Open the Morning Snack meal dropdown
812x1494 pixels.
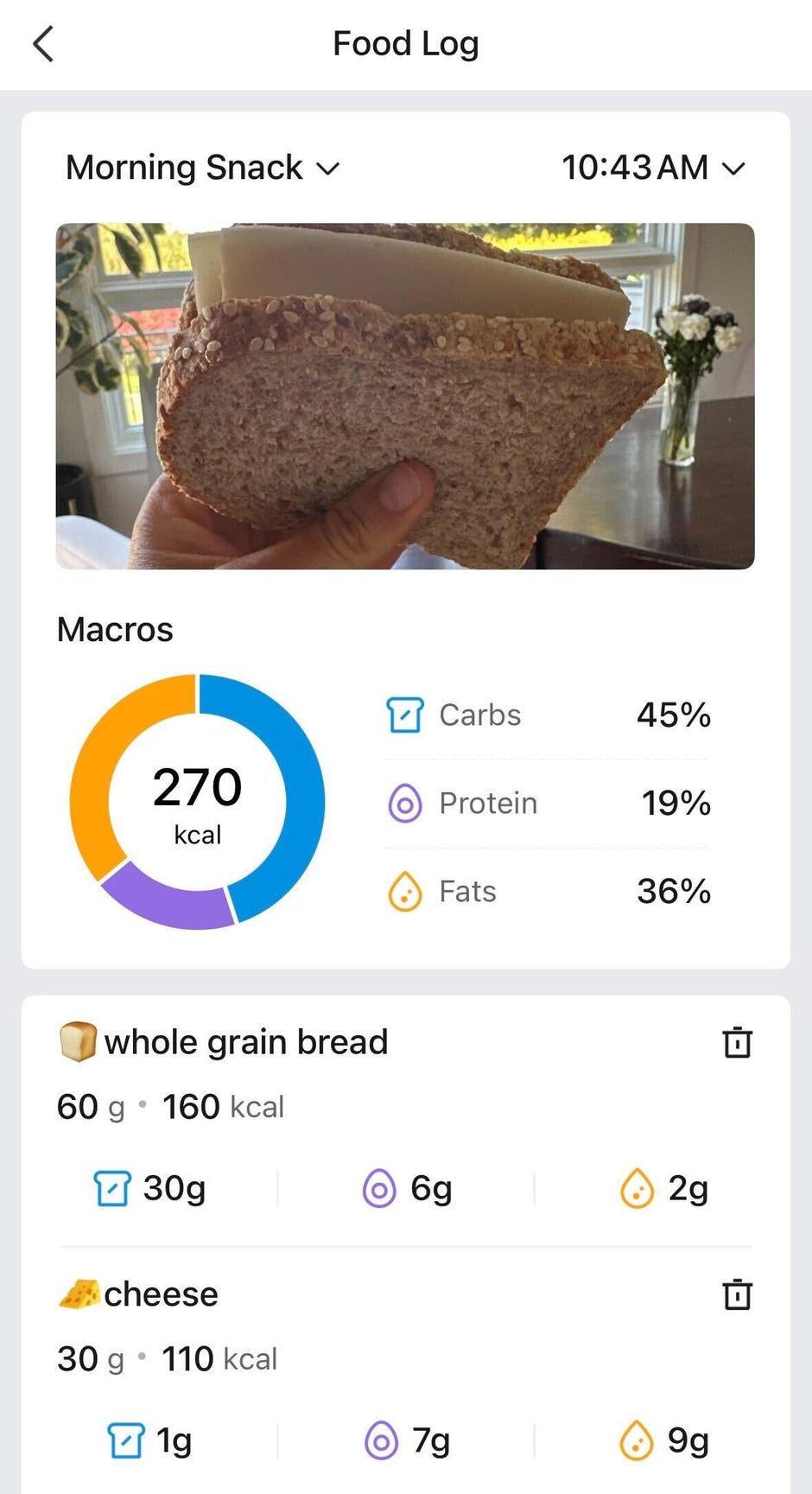click(203, 168)
